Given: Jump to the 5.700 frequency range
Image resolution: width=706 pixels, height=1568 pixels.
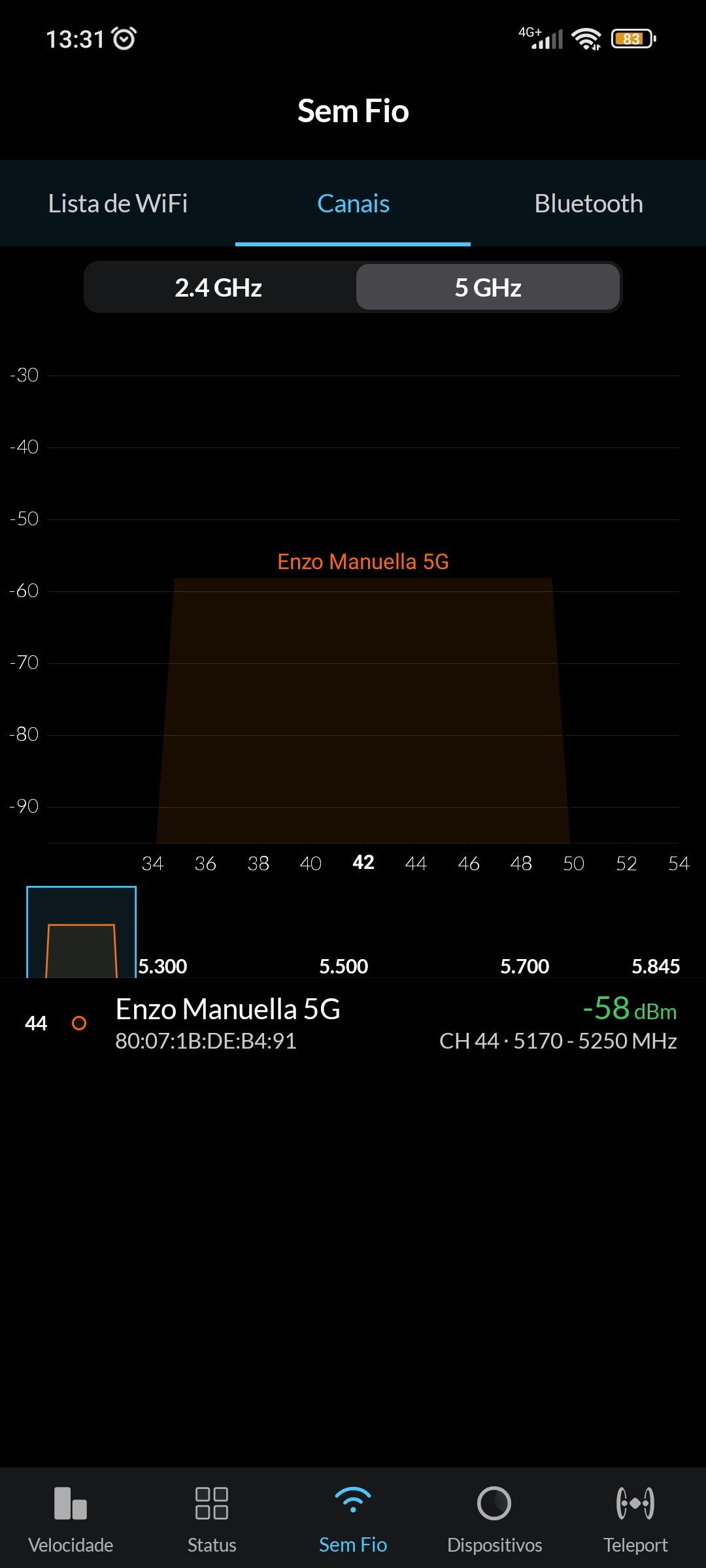Looking at the screenshot, I should click(x=524, y=965).
